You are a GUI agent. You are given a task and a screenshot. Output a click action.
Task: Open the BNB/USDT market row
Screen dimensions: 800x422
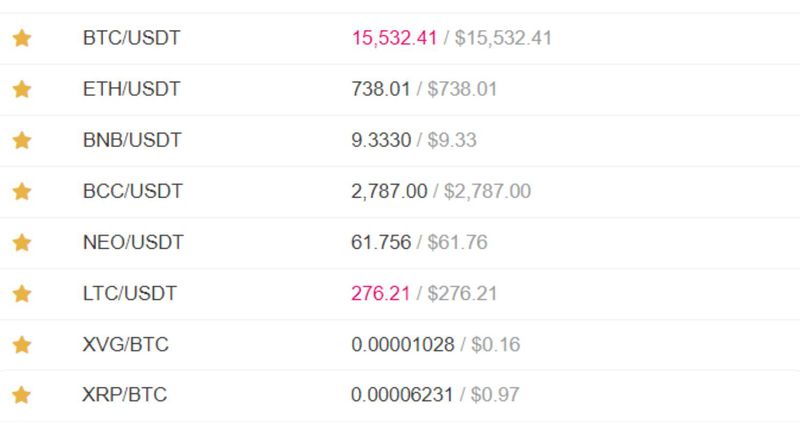pyautogui.click(x=131, y=140)
